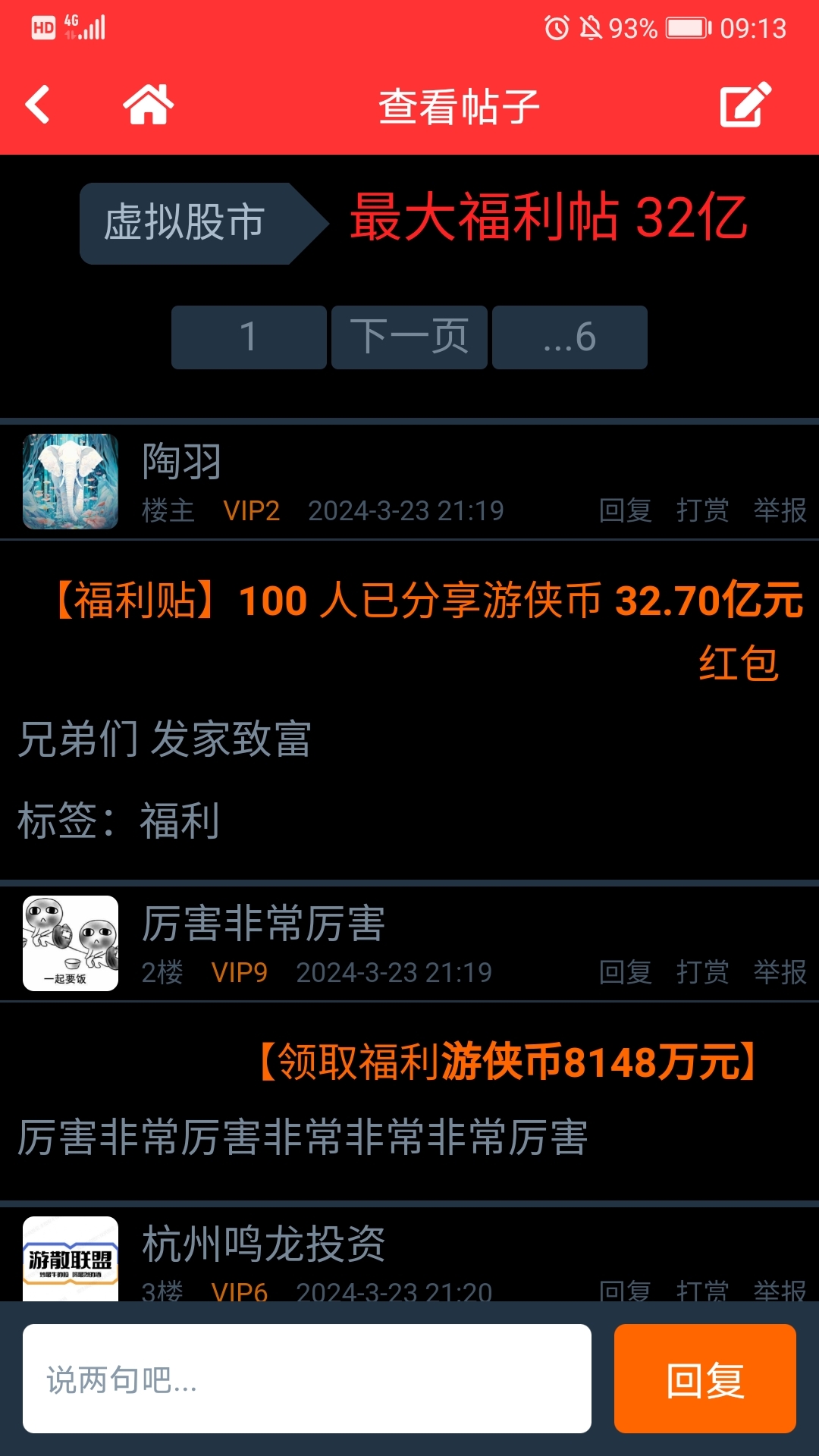Open 杭州鸣龙投资's profile name
819x1456 pixels.
pos(264,1244)
